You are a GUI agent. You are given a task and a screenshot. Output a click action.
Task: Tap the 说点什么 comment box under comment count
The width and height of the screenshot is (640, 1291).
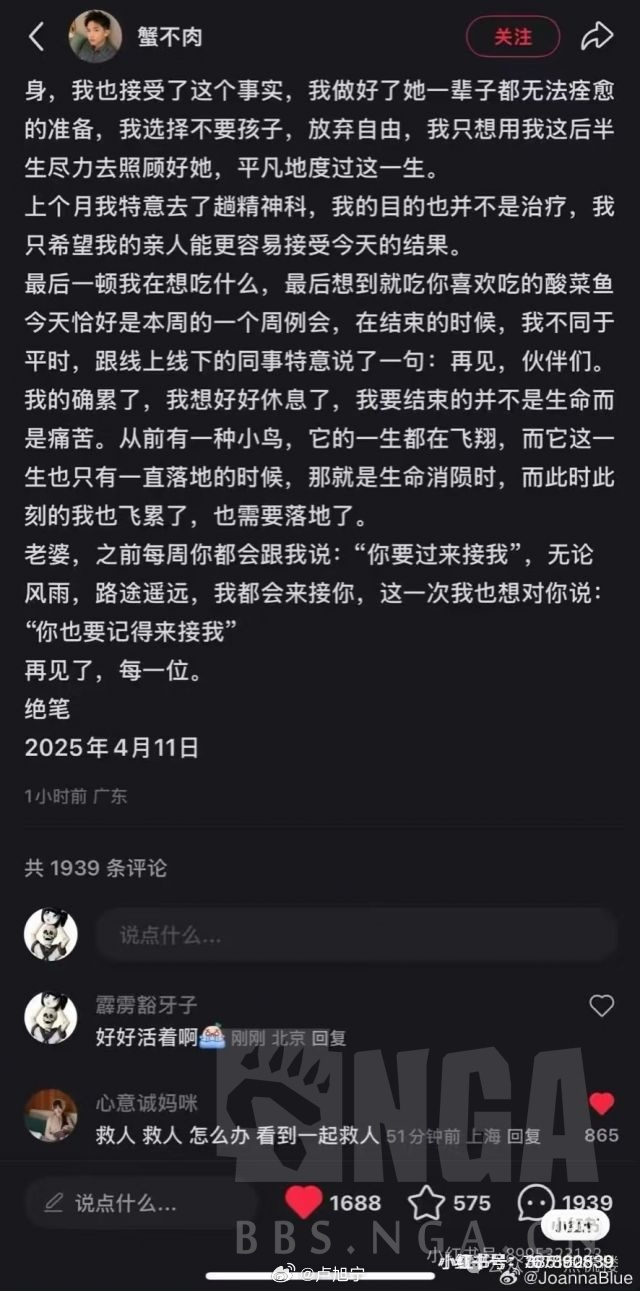(x=356, y=935)
